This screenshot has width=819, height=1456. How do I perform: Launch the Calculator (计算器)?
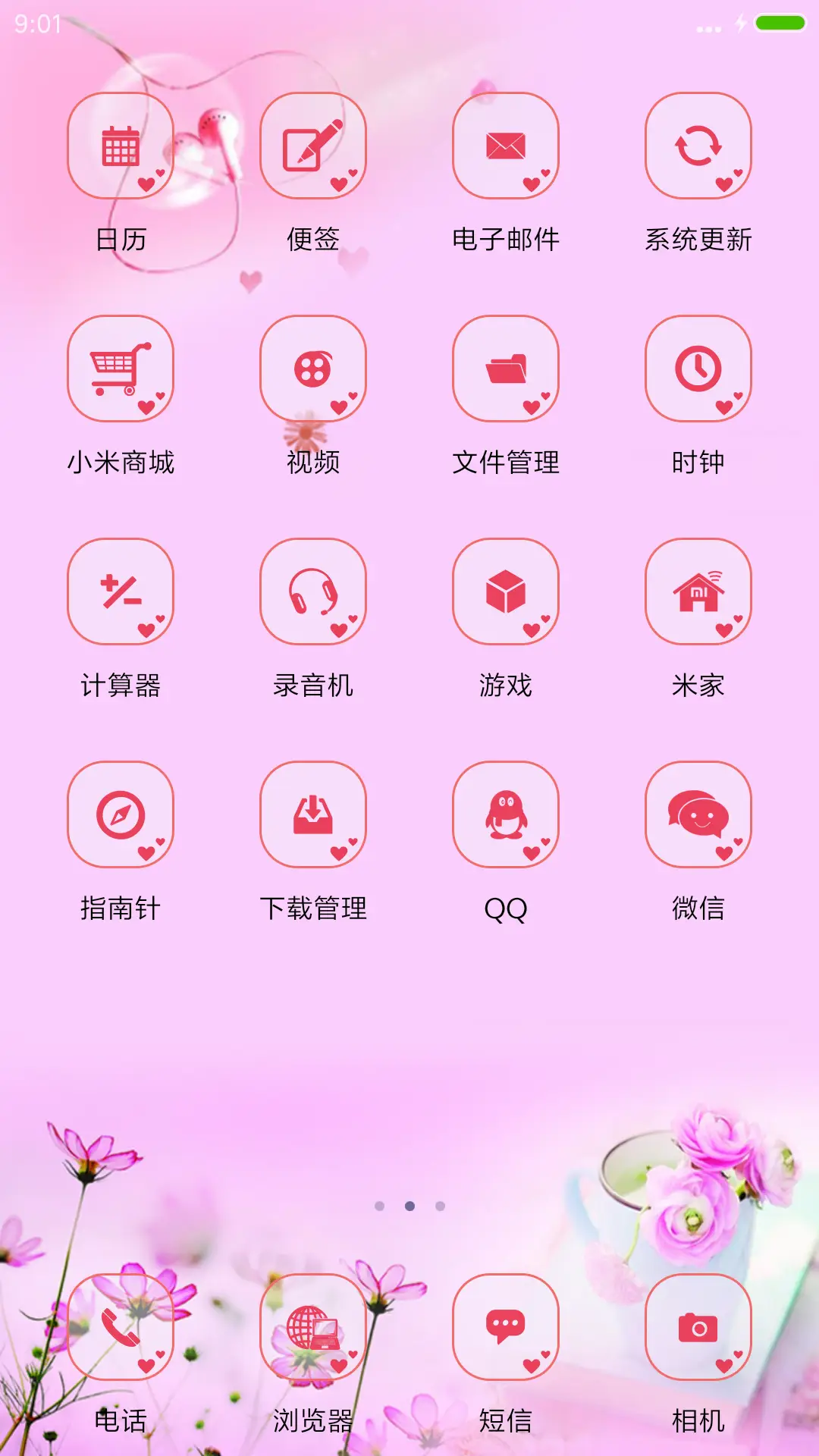(x=121, y=593)
